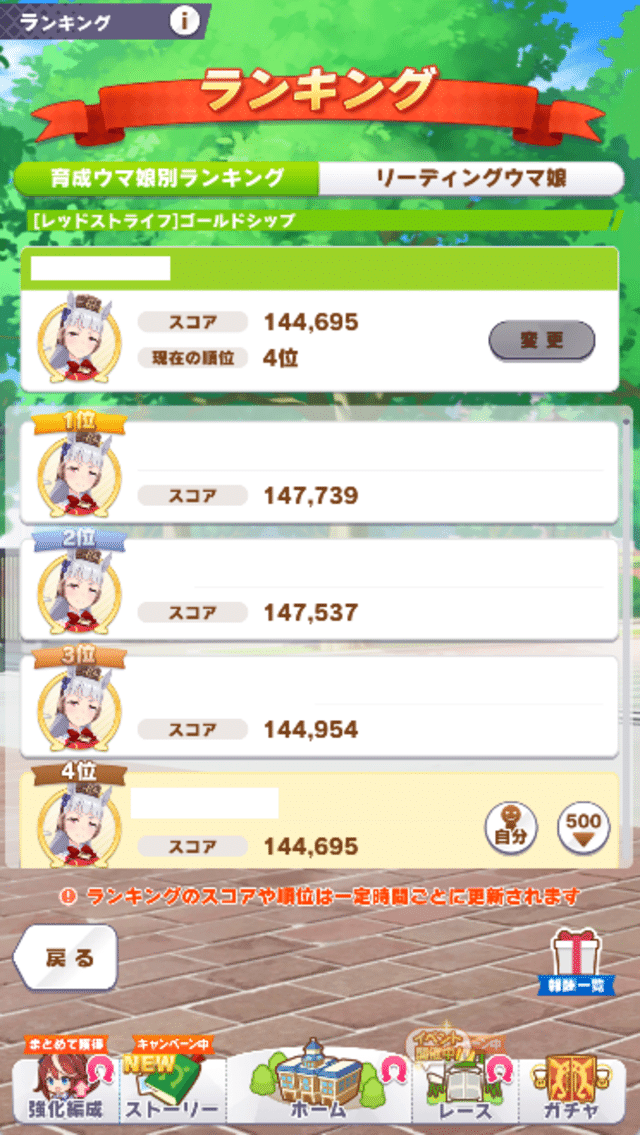Tap the 変更 button
Viewport: 640px width, 1135px height.
[x=541, y=340]
